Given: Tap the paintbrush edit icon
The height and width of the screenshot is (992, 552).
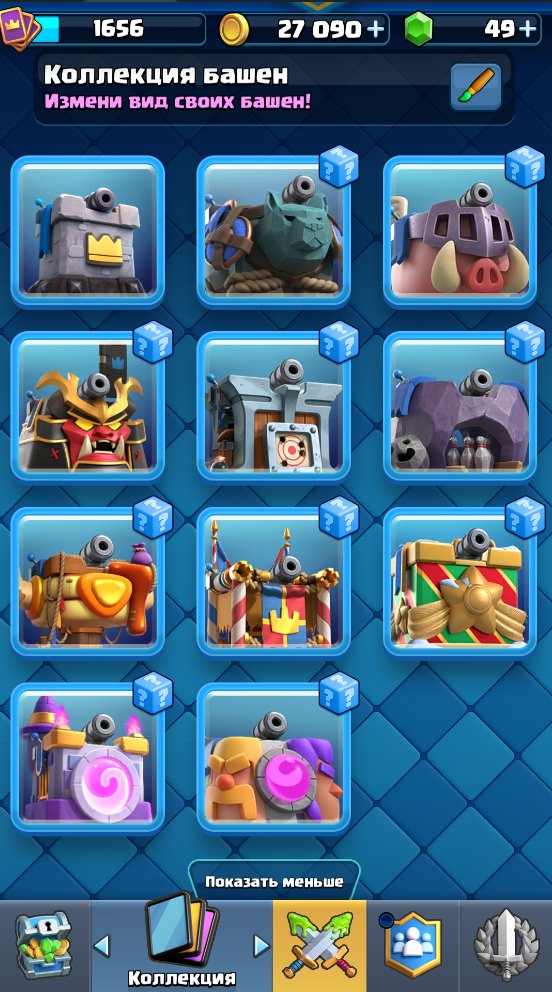Looking at the screenshot, I should click(x=475, y=87).
